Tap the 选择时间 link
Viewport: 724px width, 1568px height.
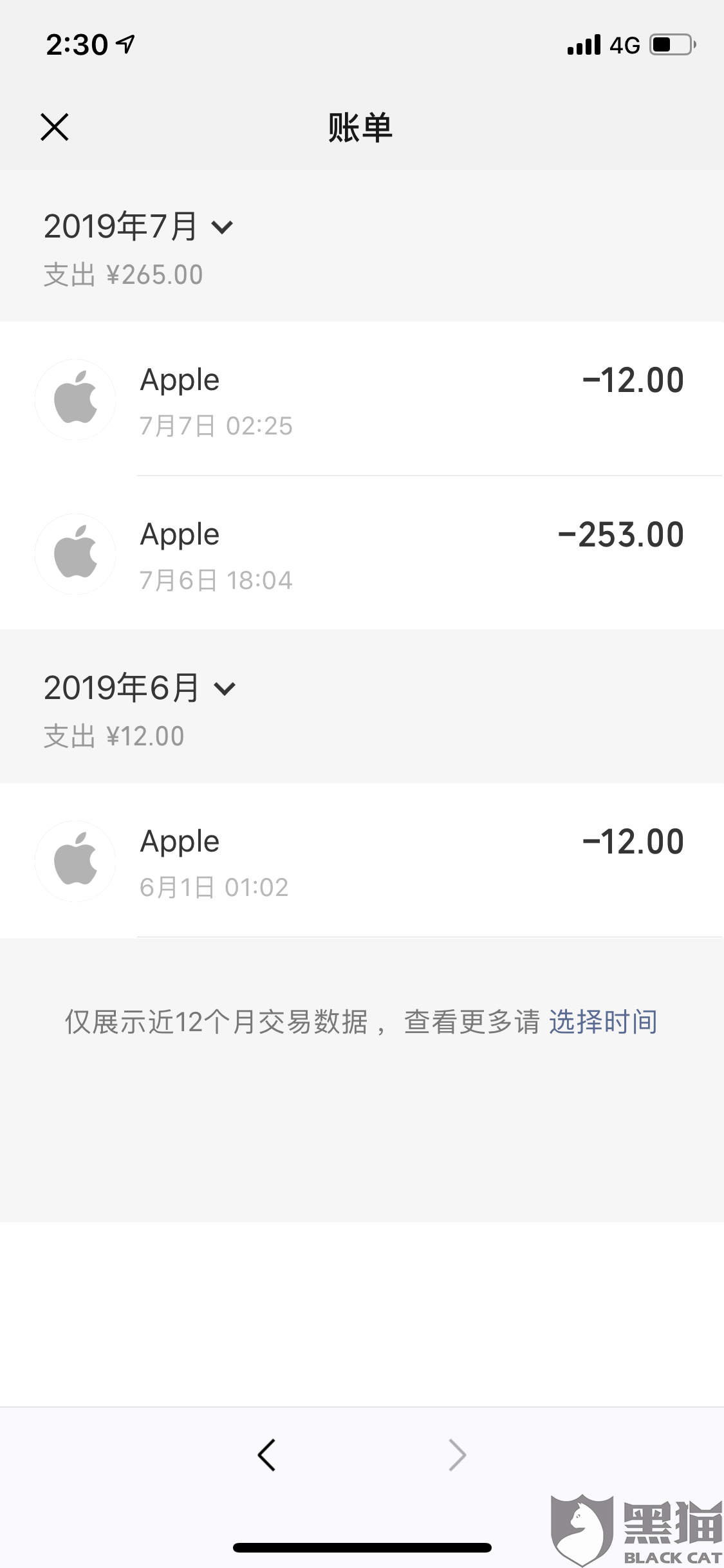[x=603, y=1022]
